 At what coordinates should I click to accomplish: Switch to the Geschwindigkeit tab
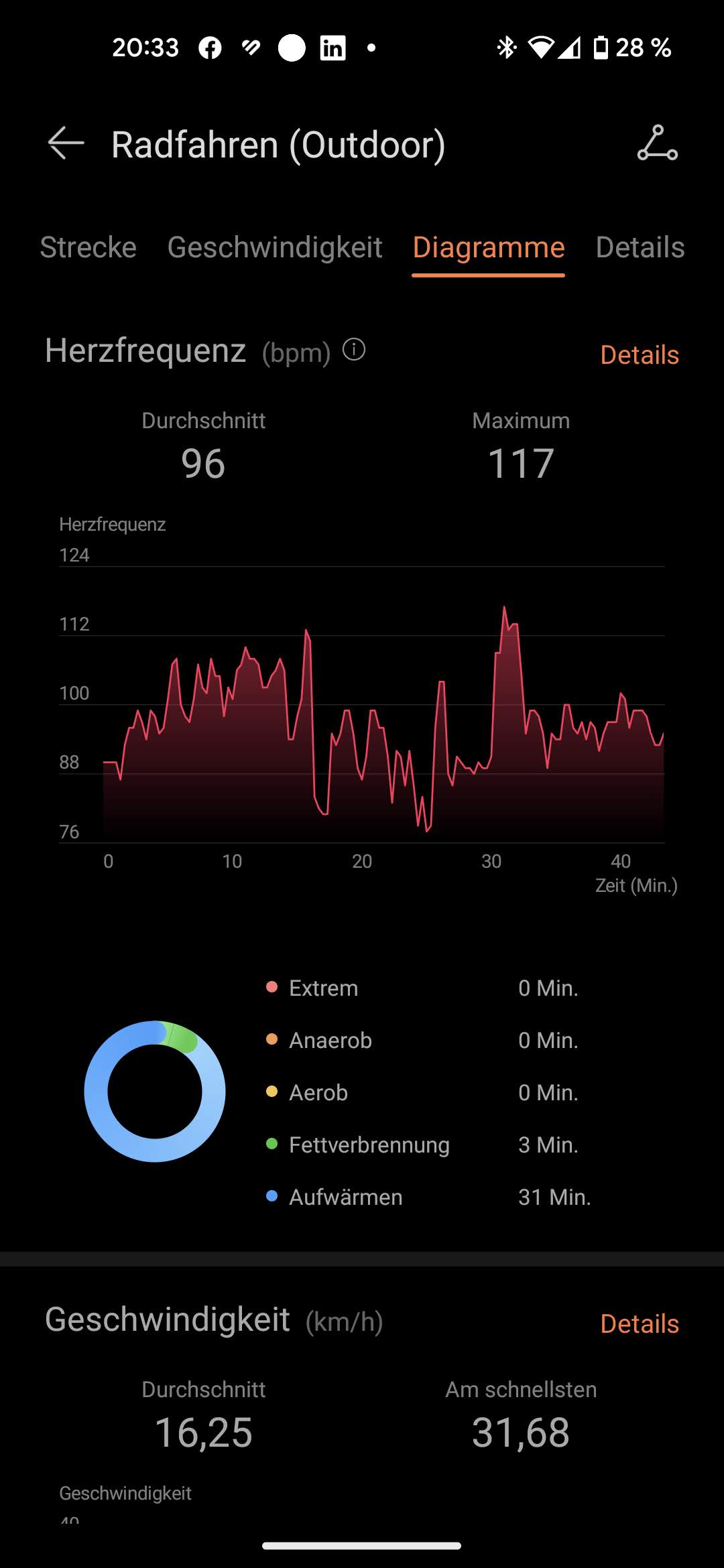[x=275, y=247]
